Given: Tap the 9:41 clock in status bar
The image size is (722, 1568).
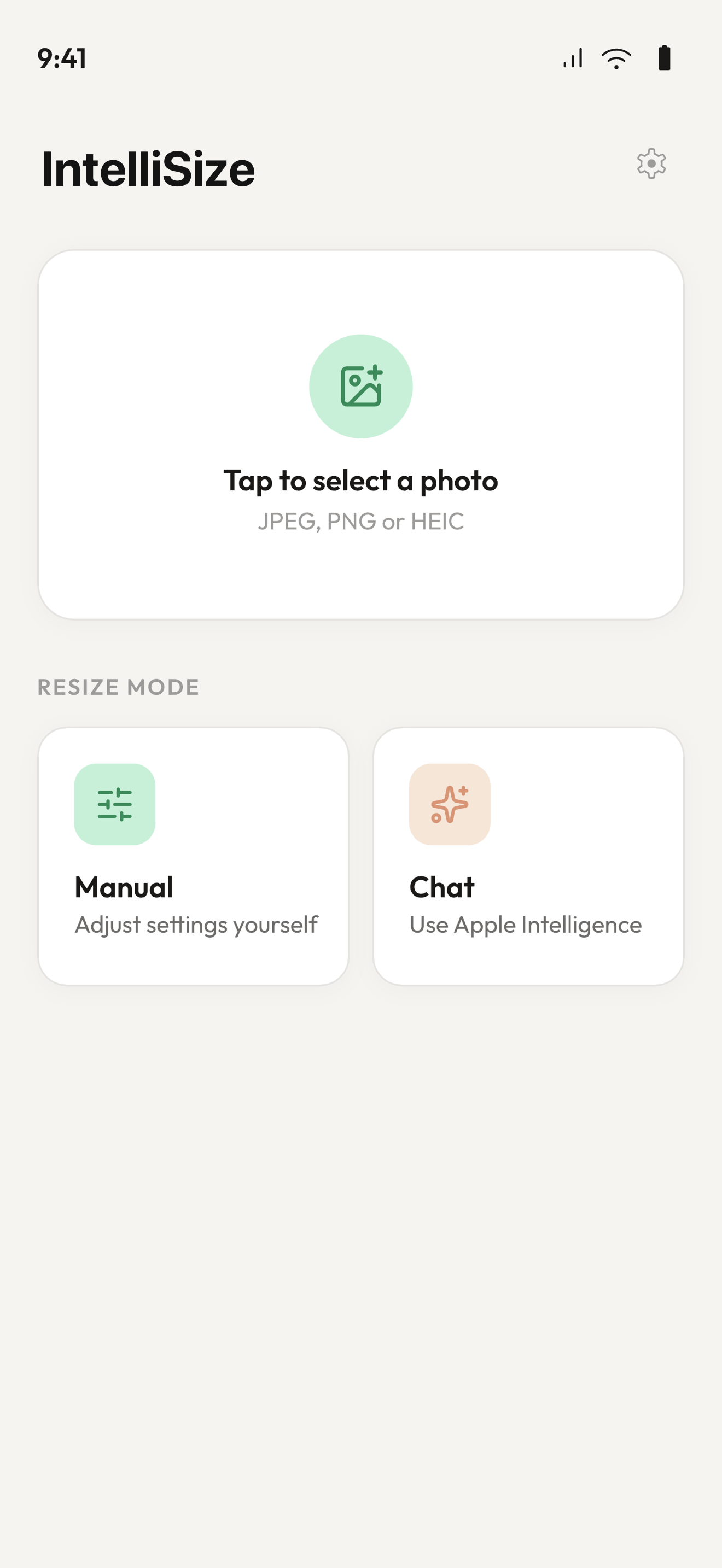Looking at the screenshot, I should (x=61, y=58).
